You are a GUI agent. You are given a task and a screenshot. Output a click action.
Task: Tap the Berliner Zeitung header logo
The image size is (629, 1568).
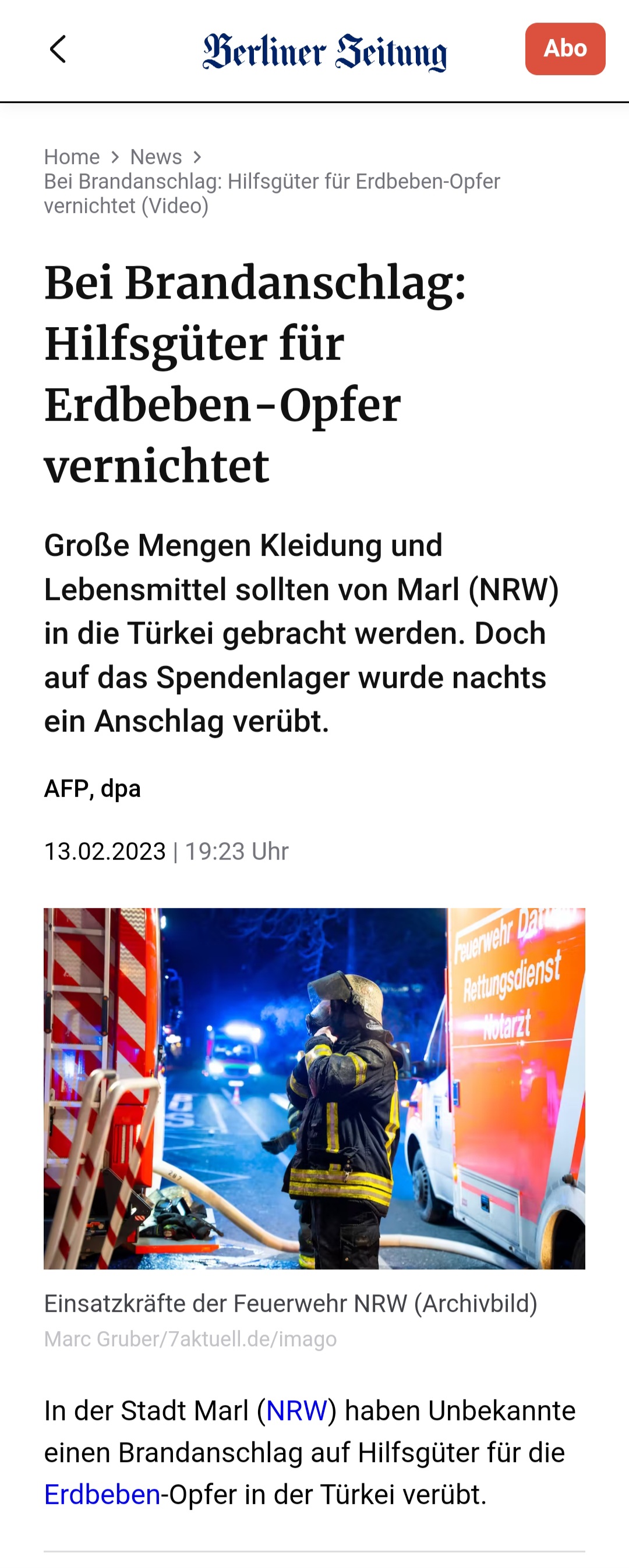(x=324, y=52)
